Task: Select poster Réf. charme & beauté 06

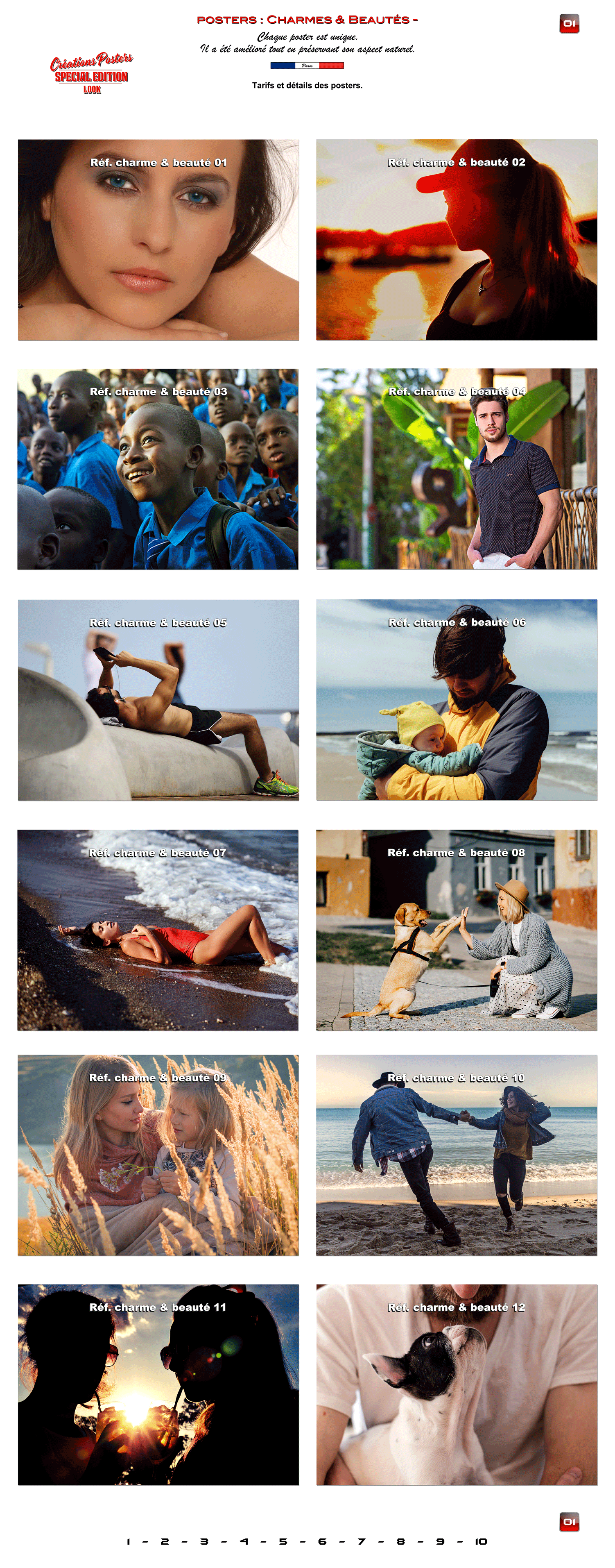Action: 456,699
